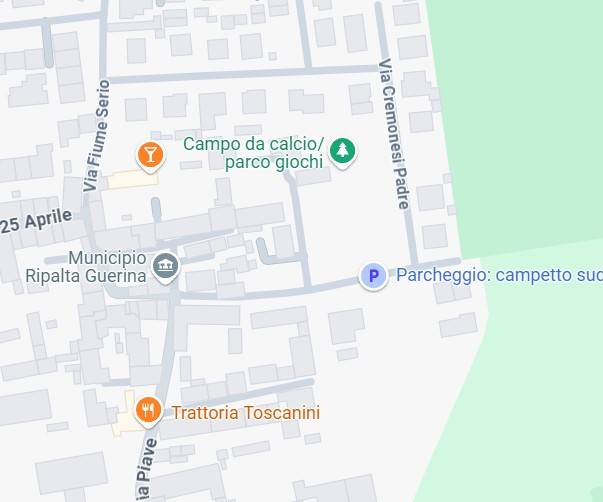
Task: Open the Parcheggio campetto parking marker
Action: [373, 276]
